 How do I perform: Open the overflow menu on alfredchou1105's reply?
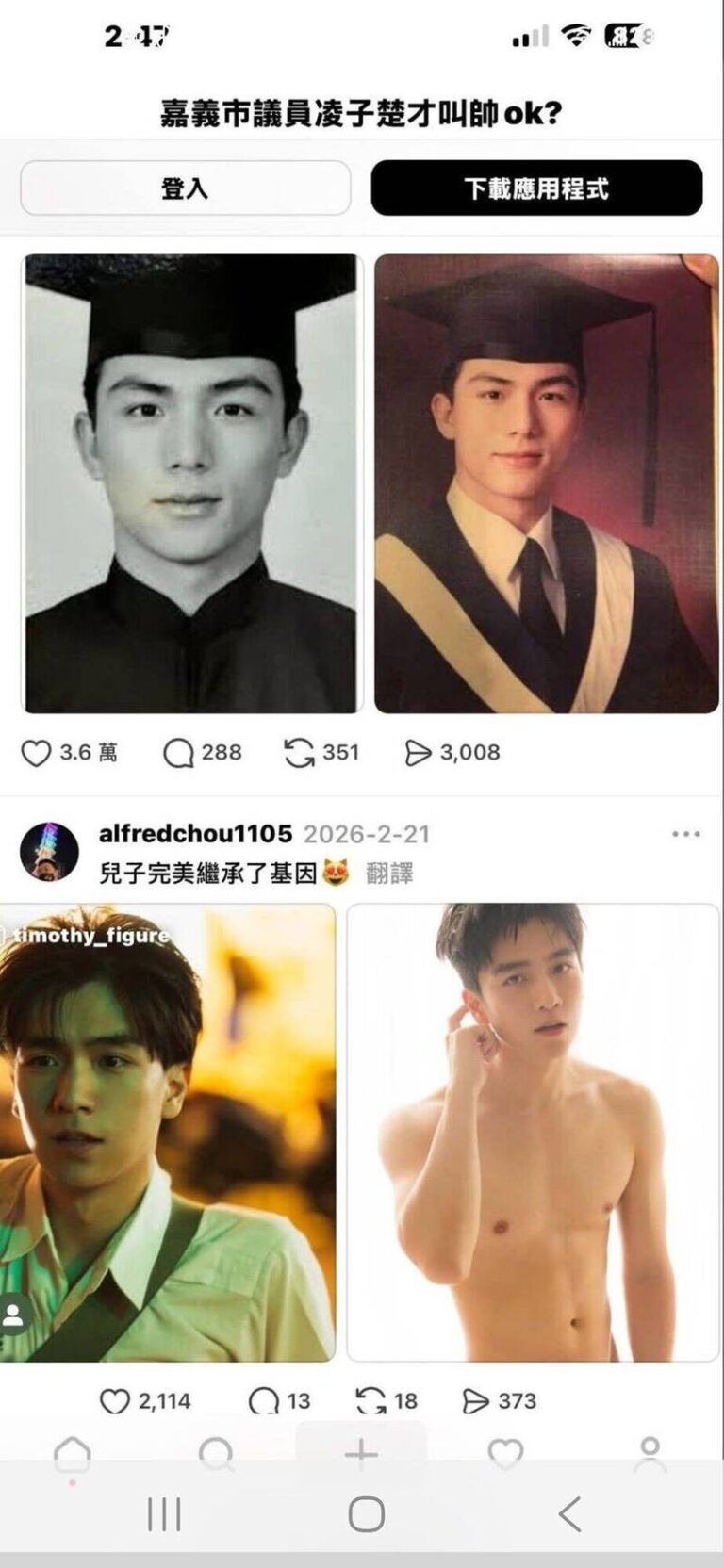click(x=685, y=834)
